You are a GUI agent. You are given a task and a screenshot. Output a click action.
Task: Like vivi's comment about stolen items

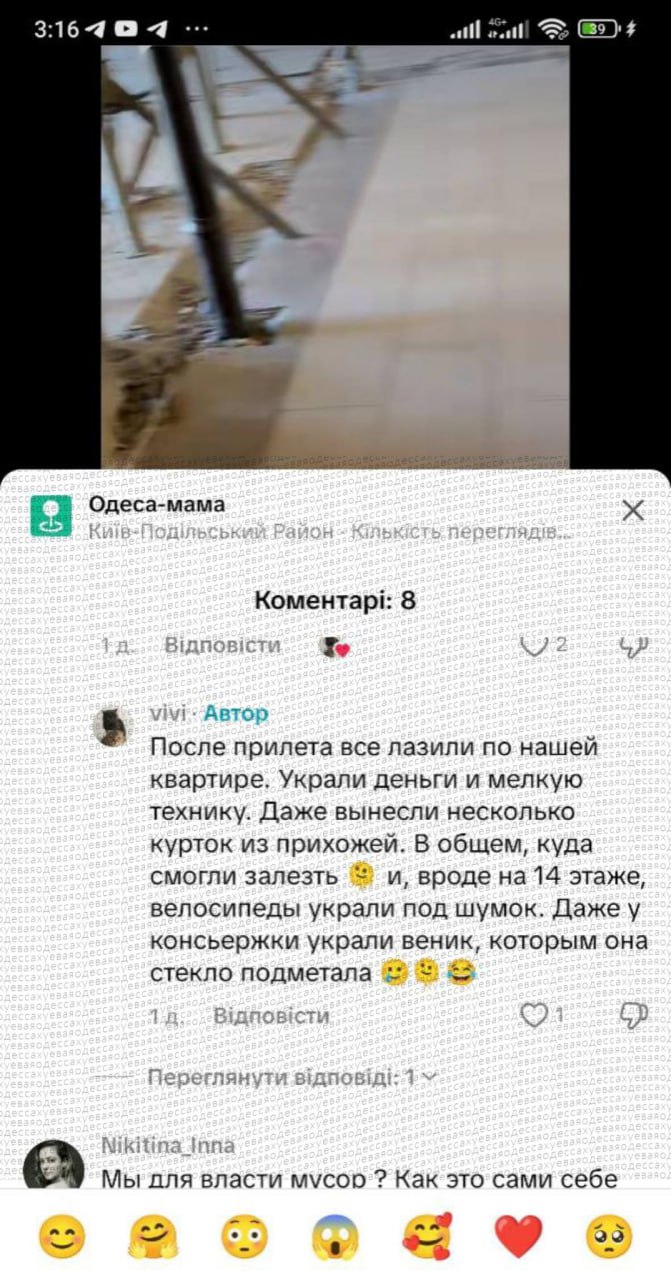[x=536, y=1016]
